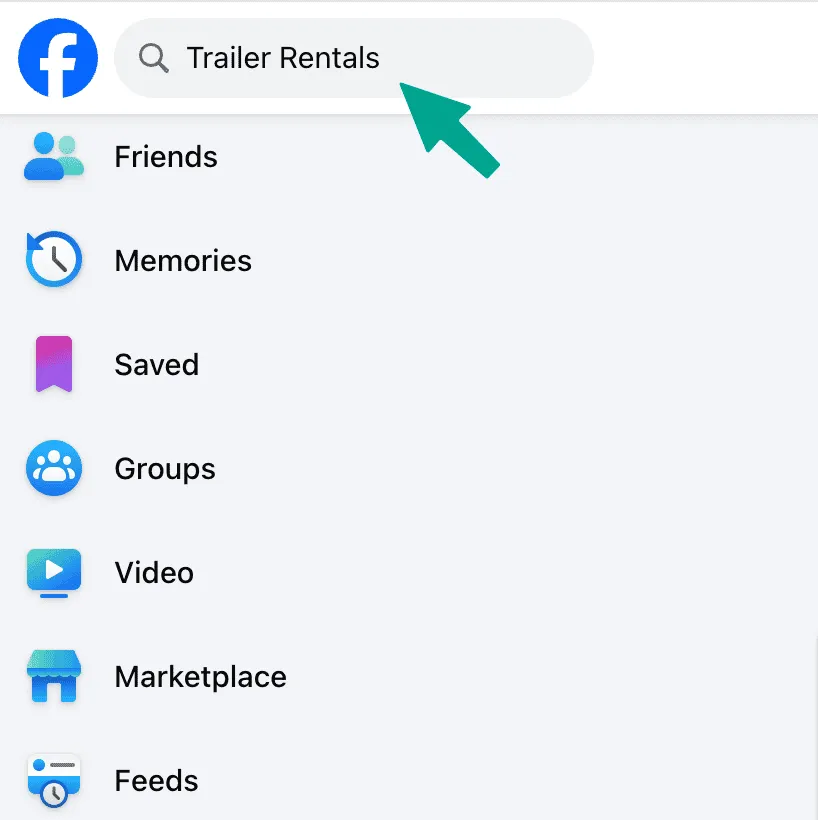Open Feeds from the menu
Screen dimensions: 818x820
pyautogui.click(x=156, y=781)
